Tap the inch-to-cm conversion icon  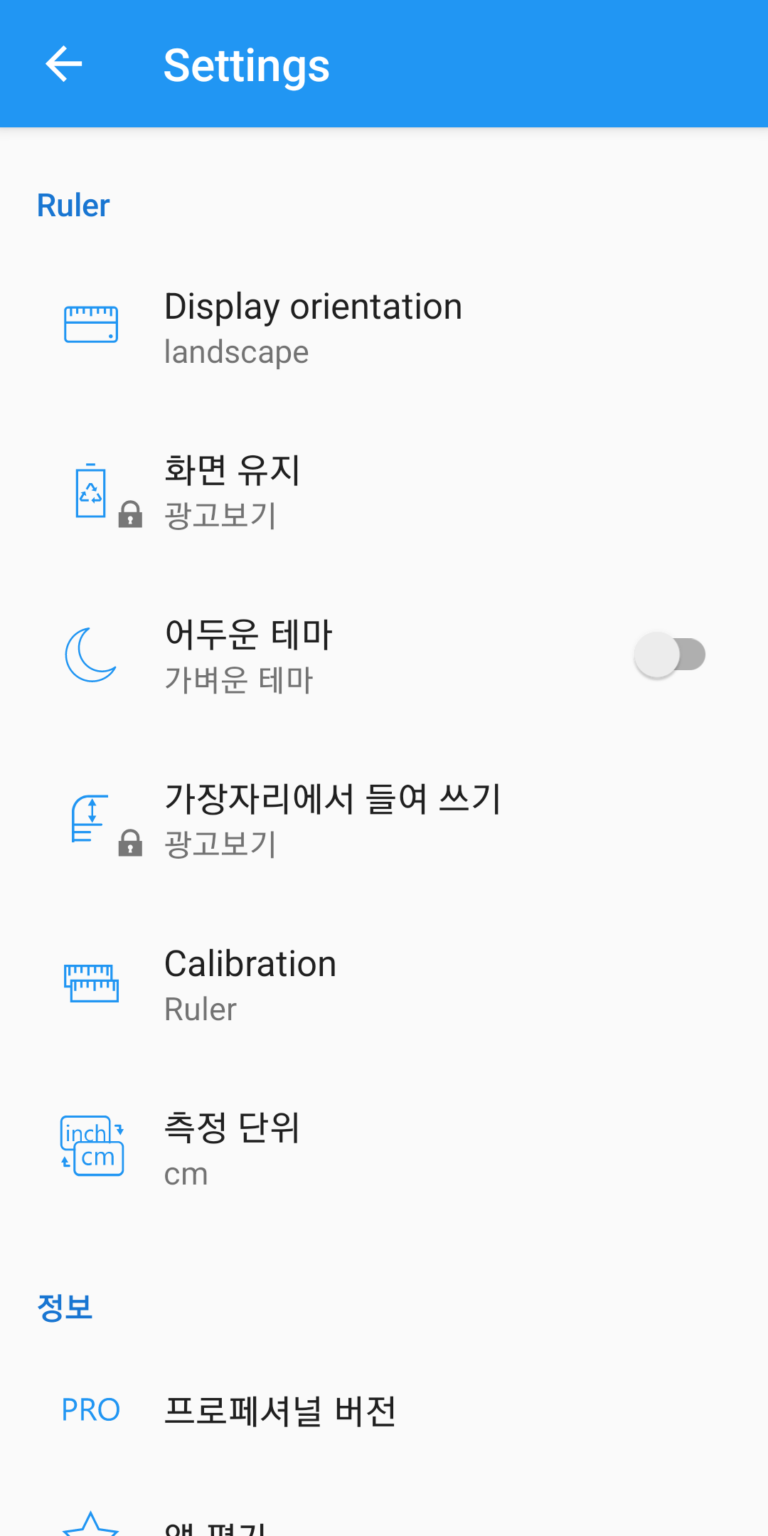click(x=92, y=1146)
